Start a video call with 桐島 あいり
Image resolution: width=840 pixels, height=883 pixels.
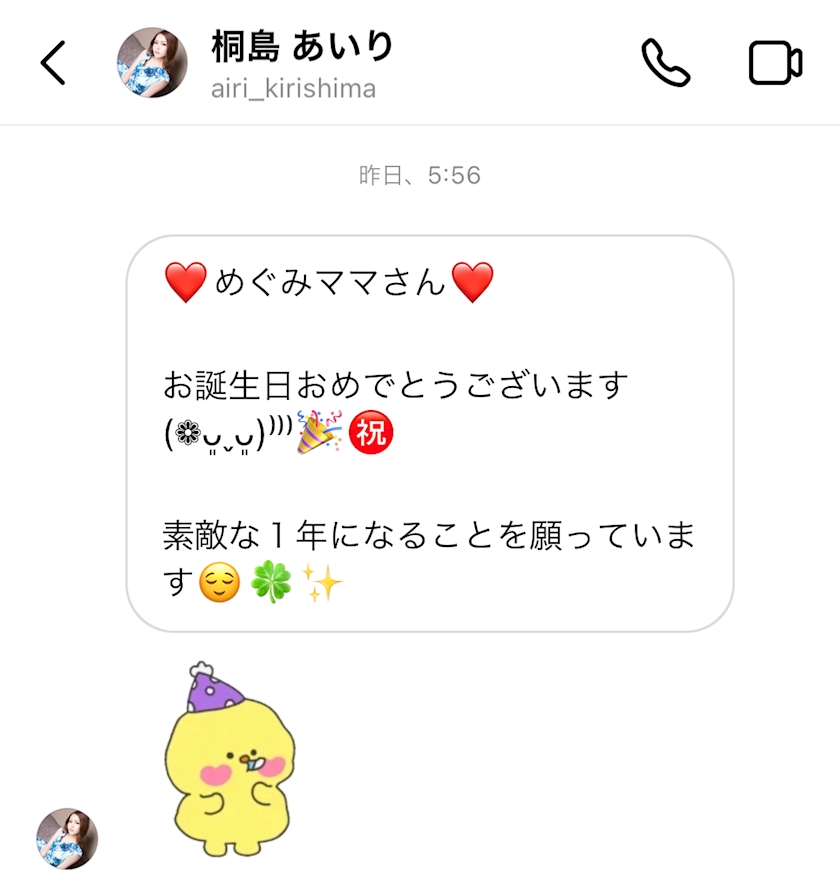coord(775,63)
